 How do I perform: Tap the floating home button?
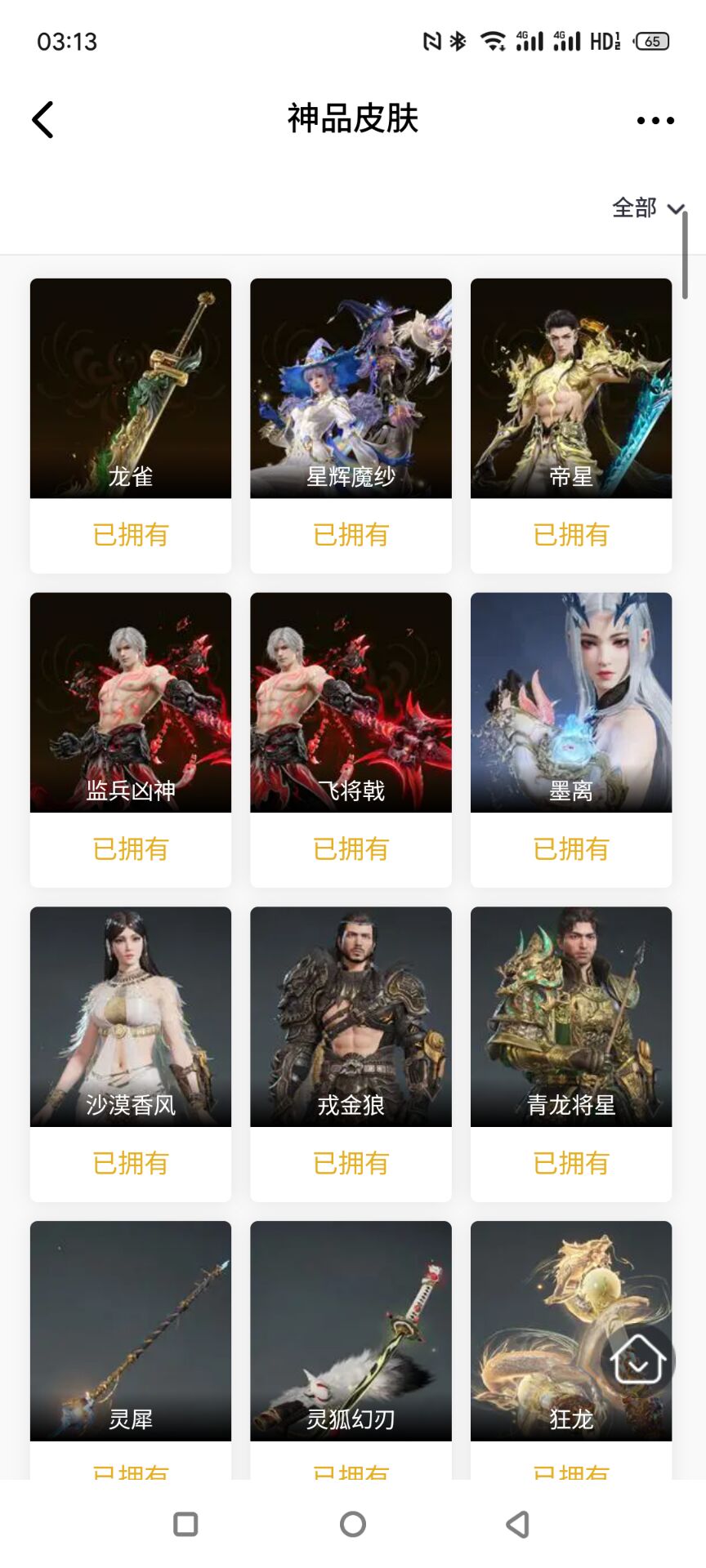(637, 1360)
